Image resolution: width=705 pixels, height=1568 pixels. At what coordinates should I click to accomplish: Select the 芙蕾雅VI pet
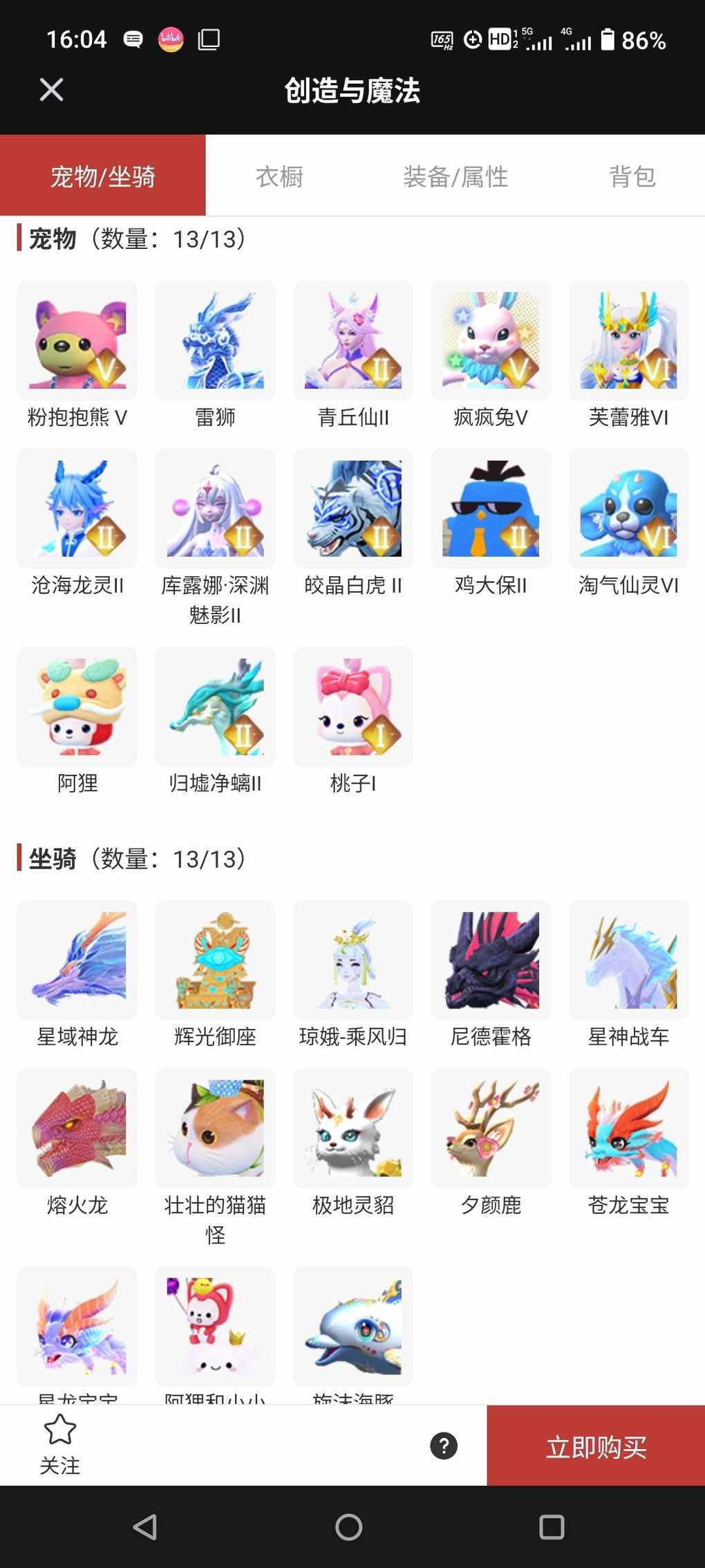coord(628,340)
